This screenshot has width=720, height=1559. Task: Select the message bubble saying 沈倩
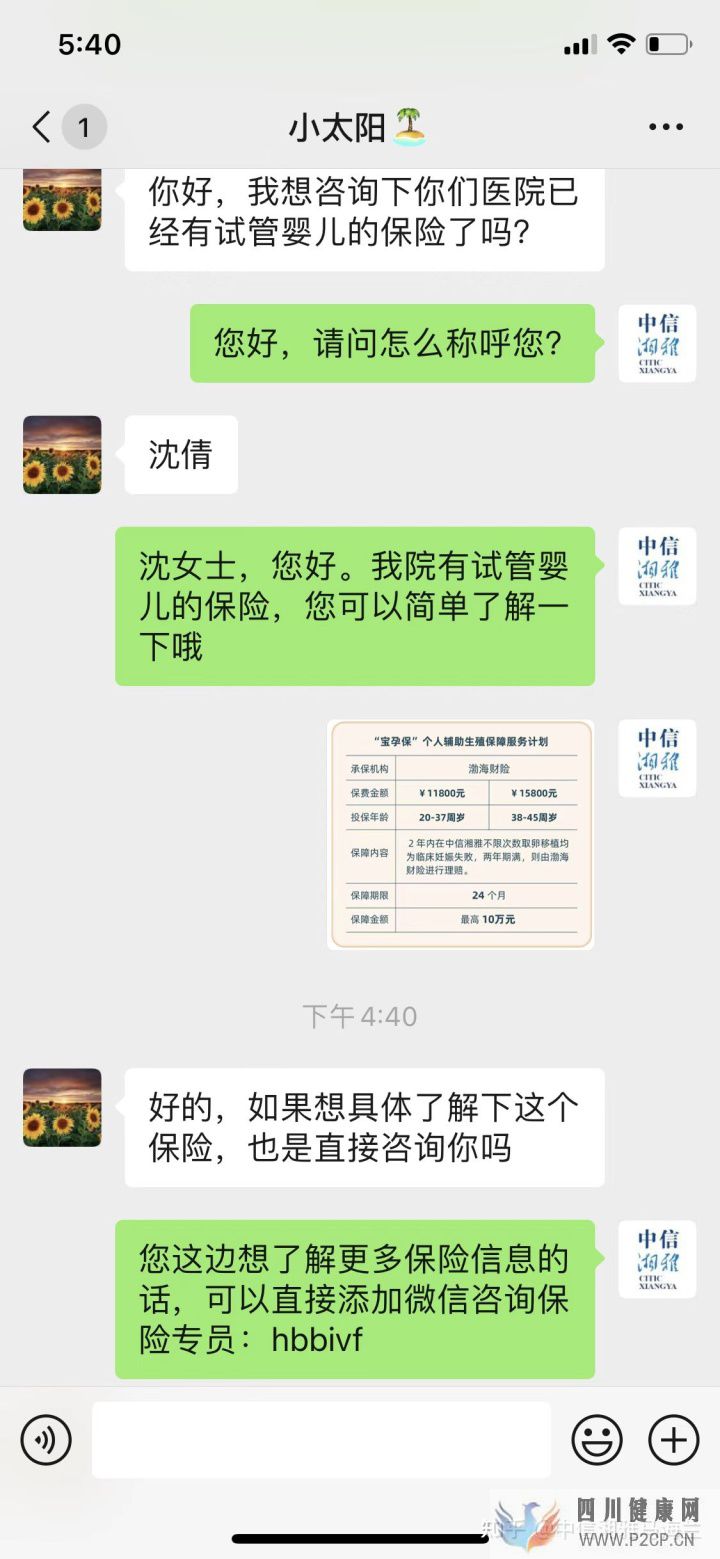(x=180, y=455)
